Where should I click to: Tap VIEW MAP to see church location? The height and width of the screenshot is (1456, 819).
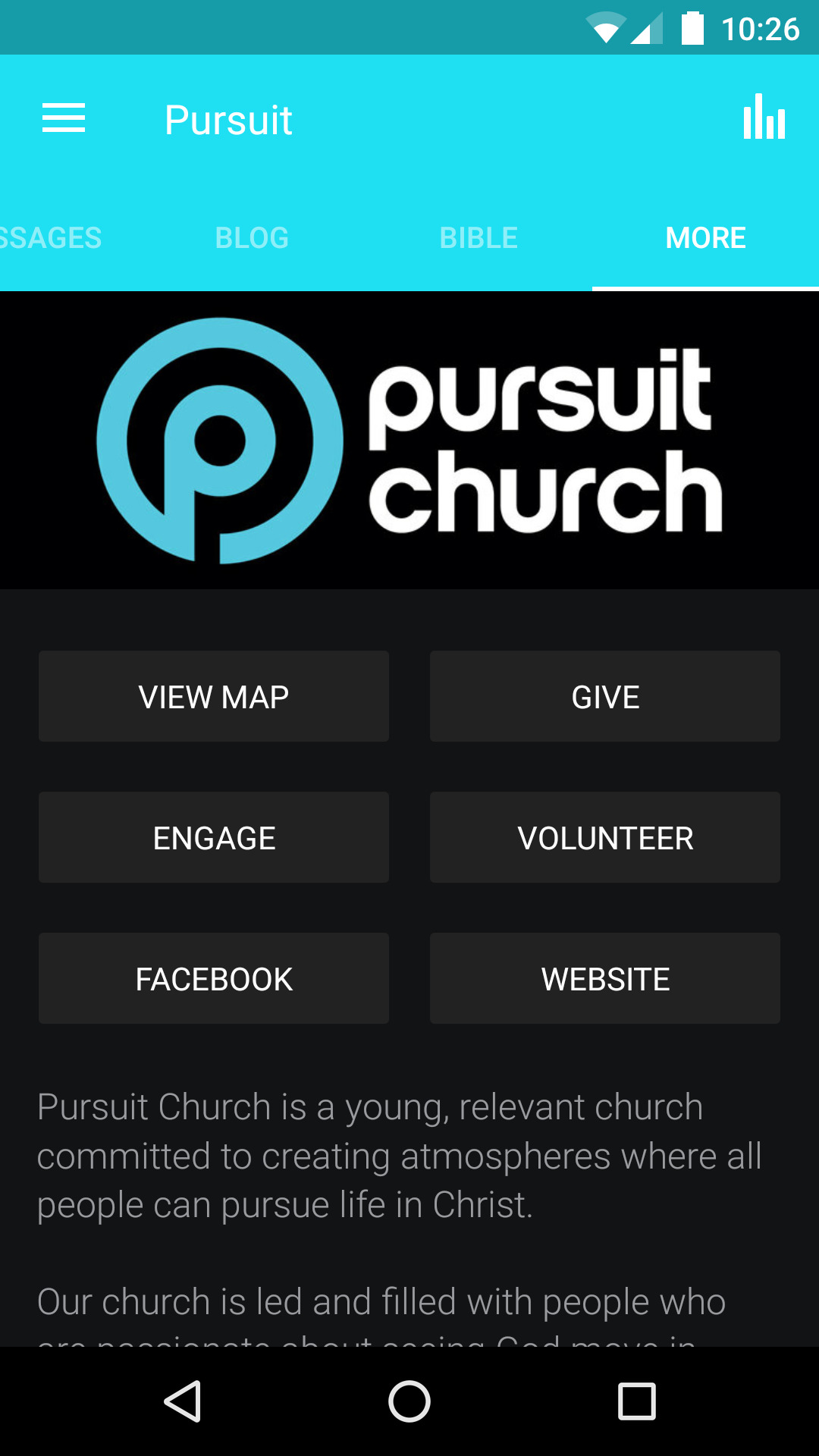(213, 696)
